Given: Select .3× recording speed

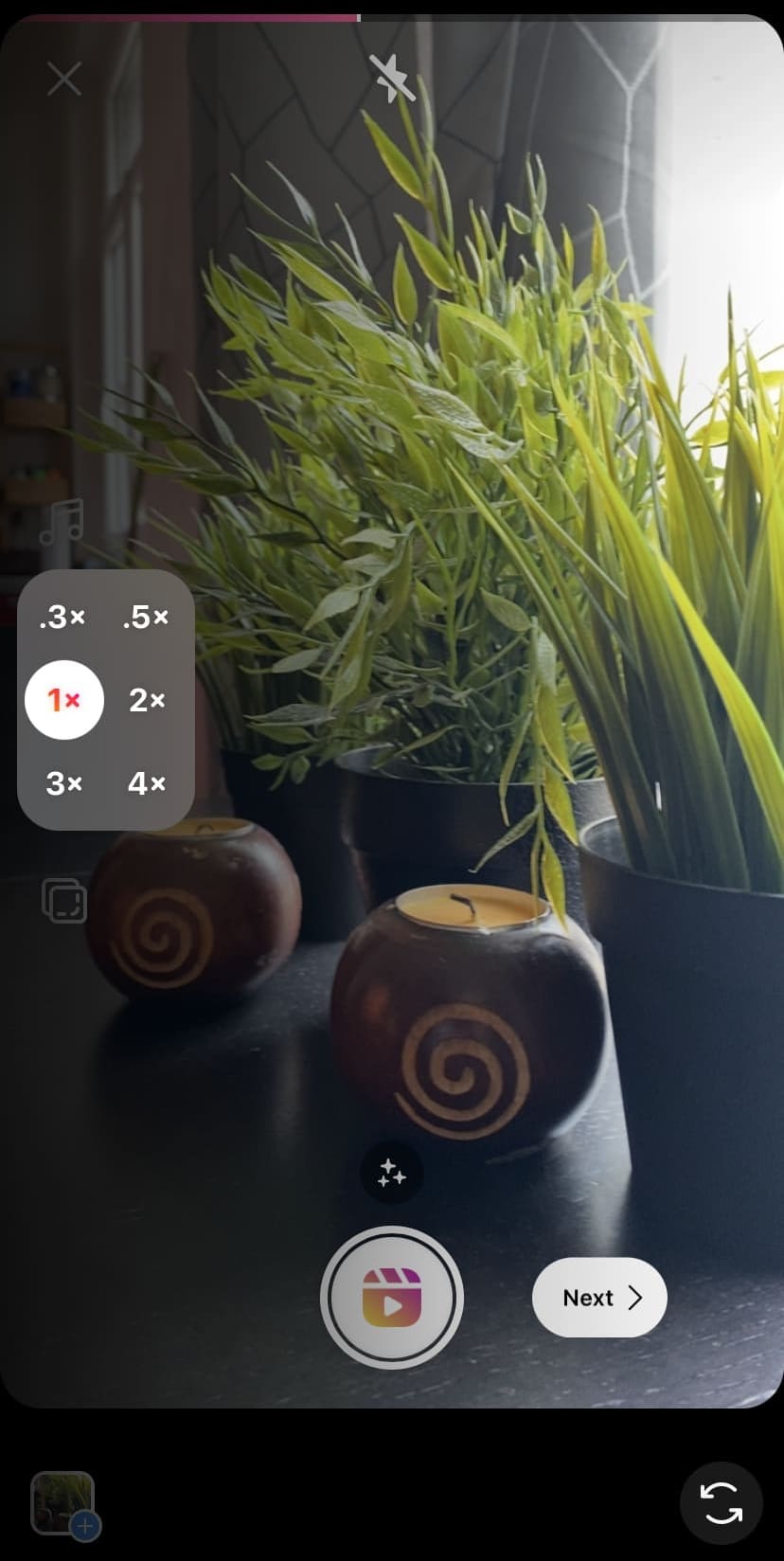Looking at the screenshot, I should [63, 617].
